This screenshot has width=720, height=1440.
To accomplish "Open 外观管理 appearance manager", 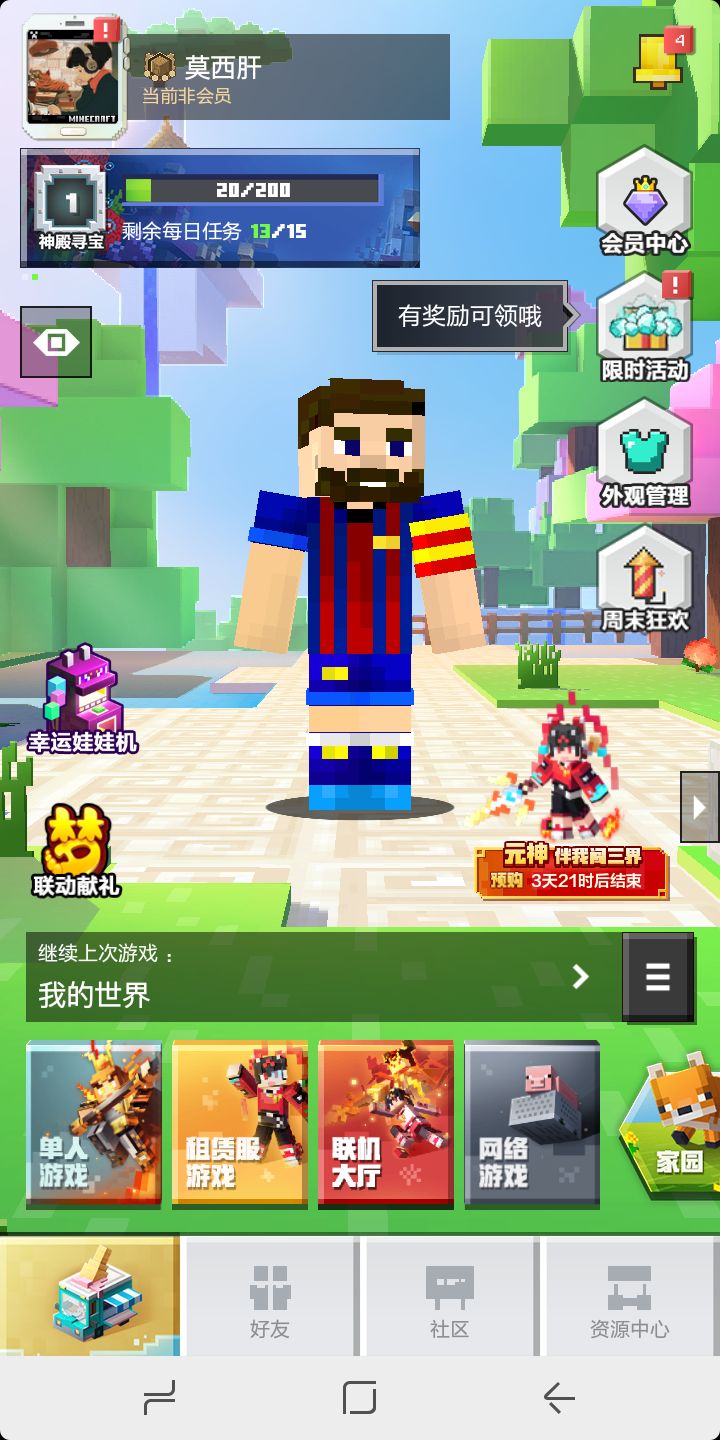I will [x=645, y=455].
